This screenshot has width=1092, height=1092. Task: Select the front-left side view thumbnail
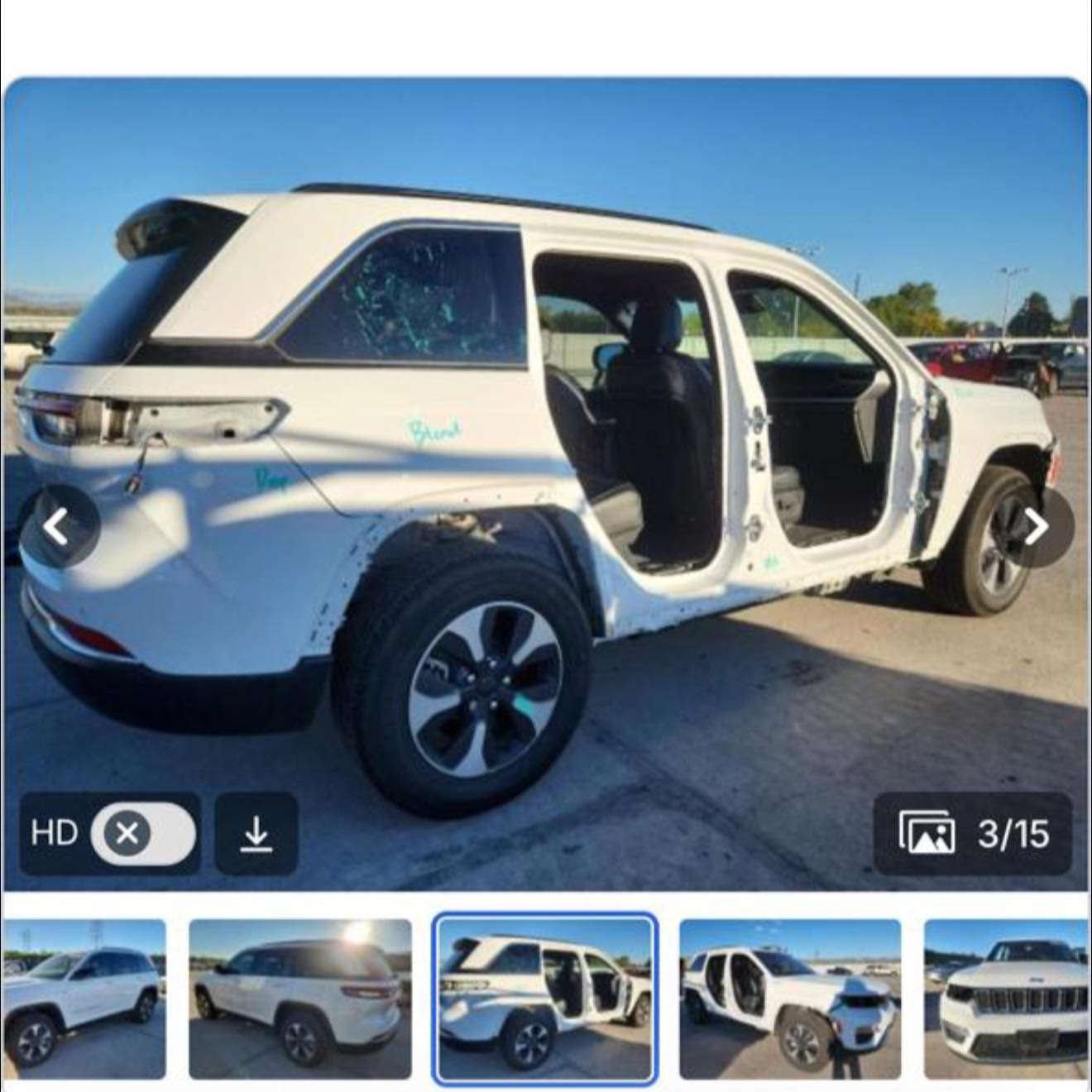[83, 999]
